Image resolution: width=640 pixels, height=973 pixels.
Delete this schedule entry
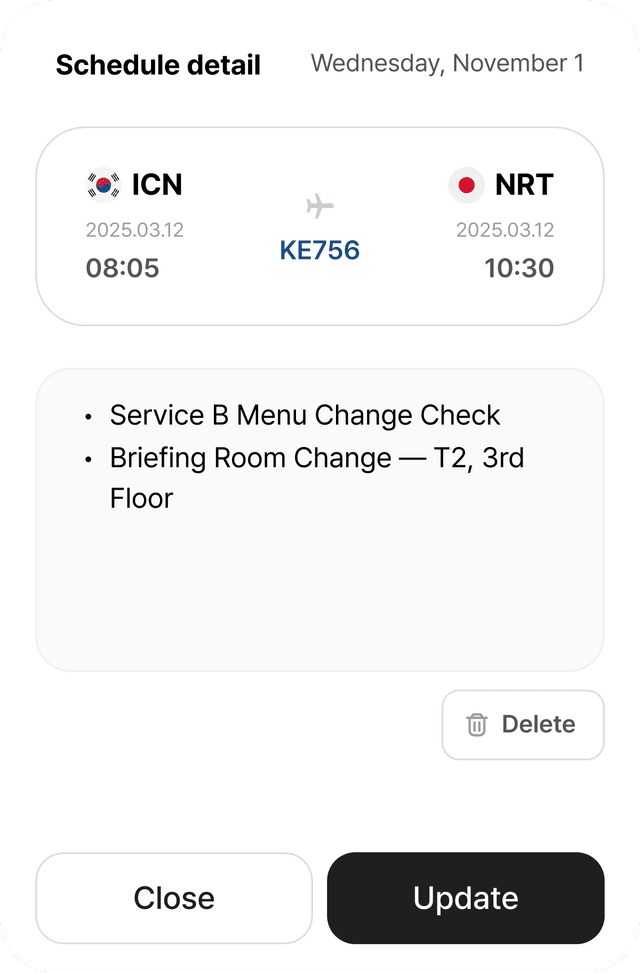click(x=523, y=725)
